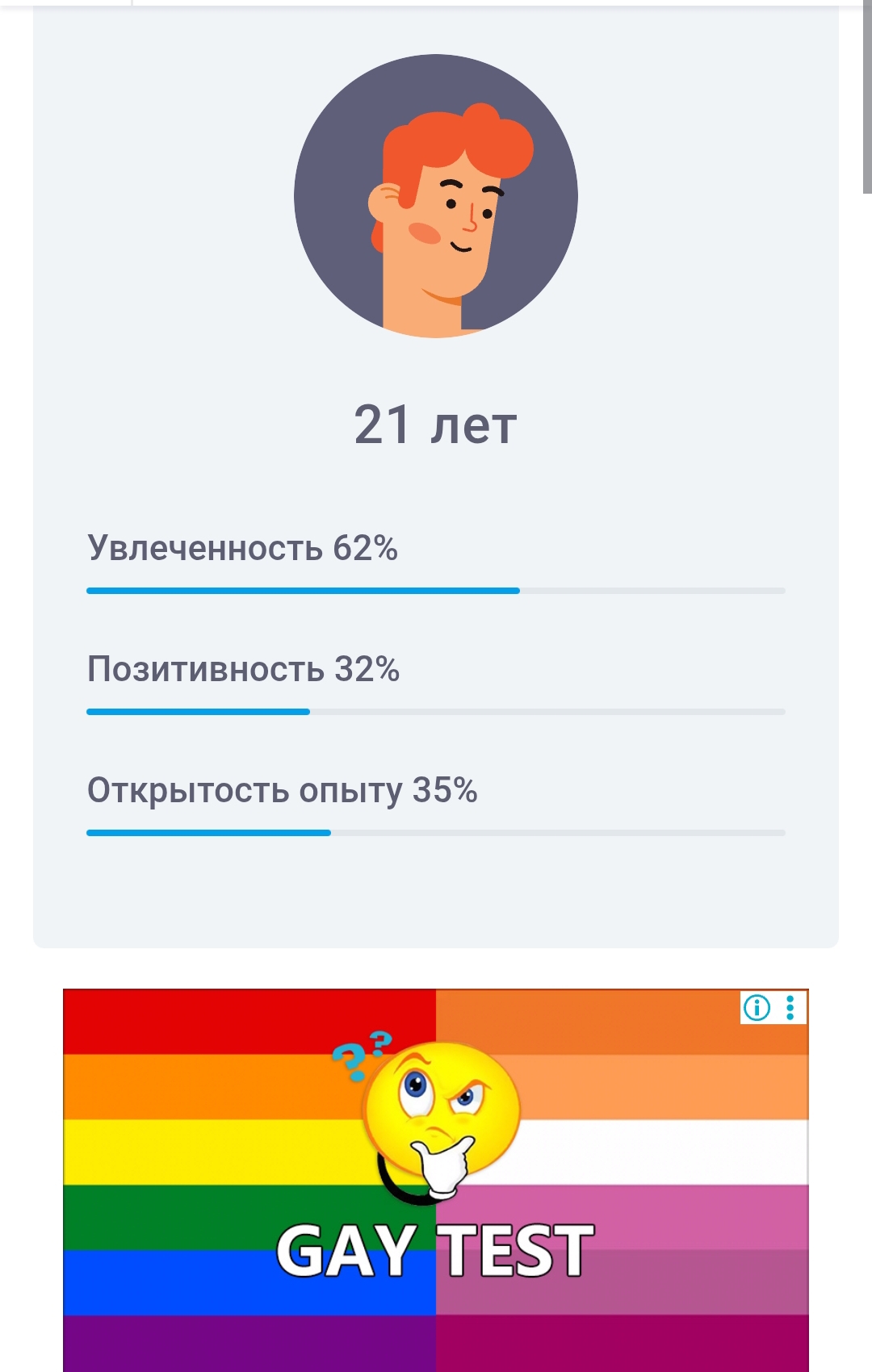The width and height of the screenshot is (872, 1372).
Task: Open the ad options three-dot menu
Action: click(x=790, y=1007)
